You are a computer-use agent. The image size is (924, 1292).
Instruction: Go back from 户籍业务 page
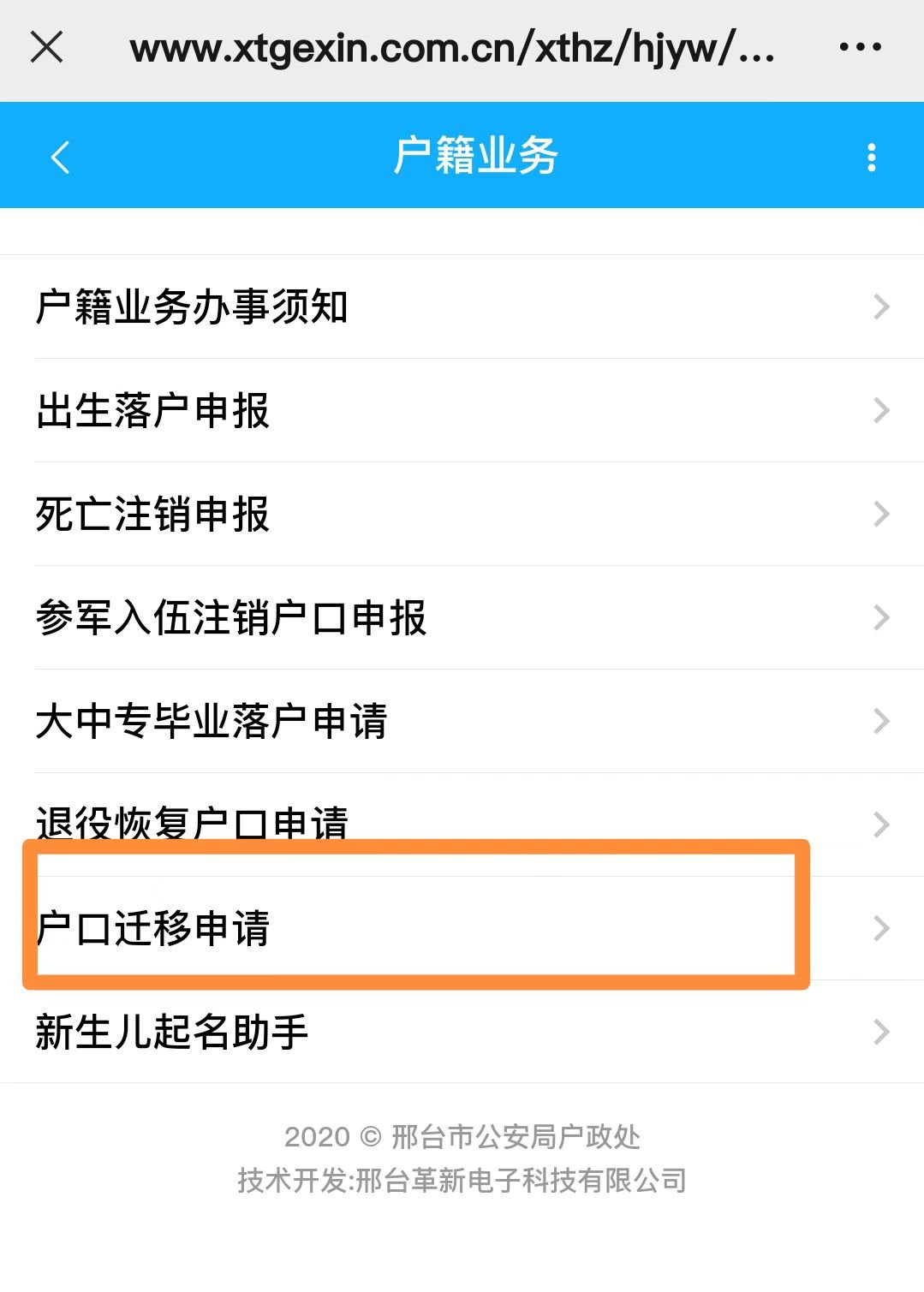pos(60,157)
